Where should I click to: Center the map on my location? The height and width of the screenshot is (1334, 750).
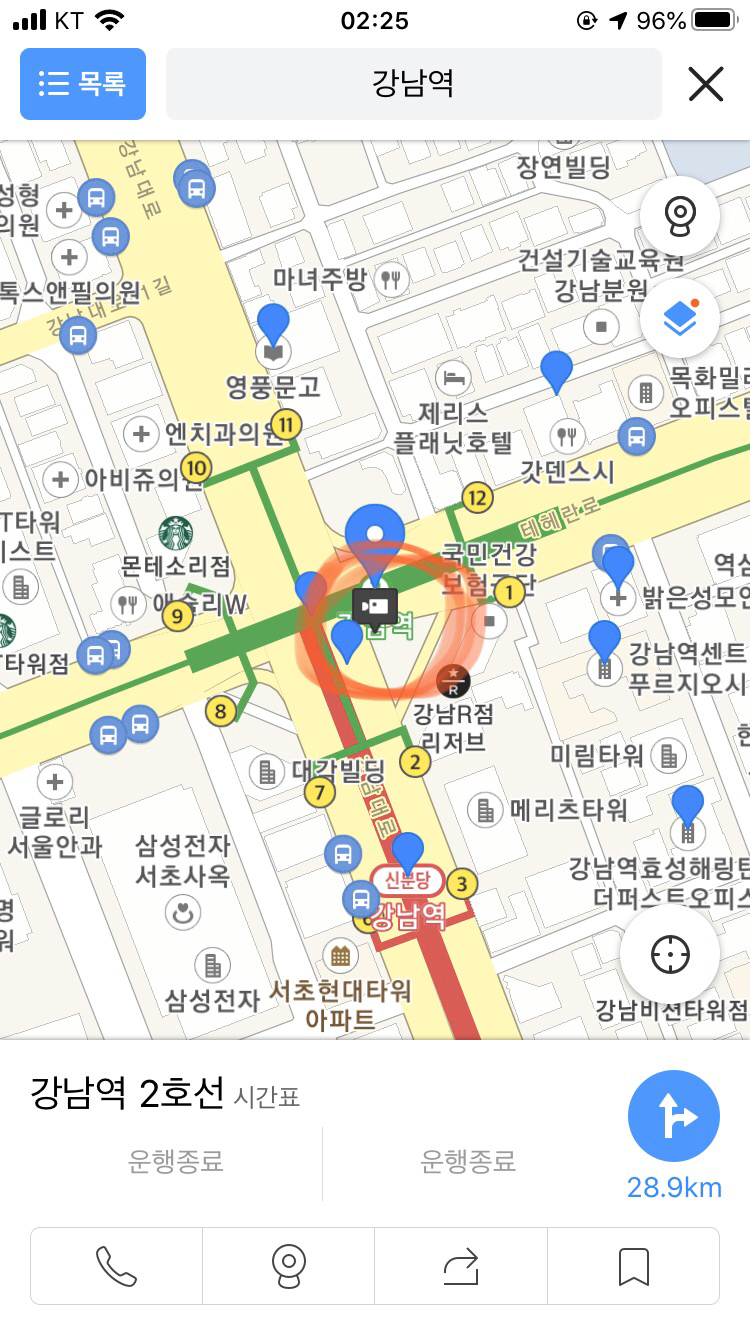point(670,955)
